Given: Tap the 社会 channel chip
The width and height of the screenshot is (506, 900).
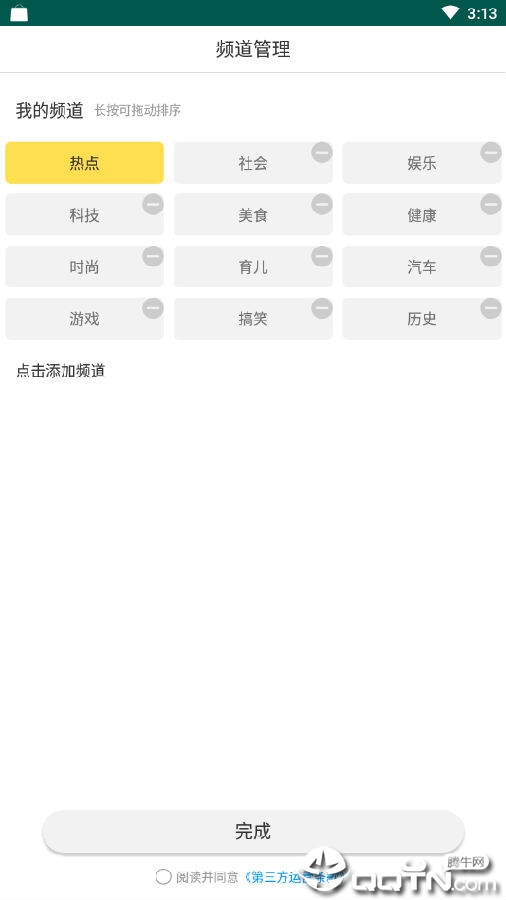Looking at the screenshot, I should click(253, 163).
